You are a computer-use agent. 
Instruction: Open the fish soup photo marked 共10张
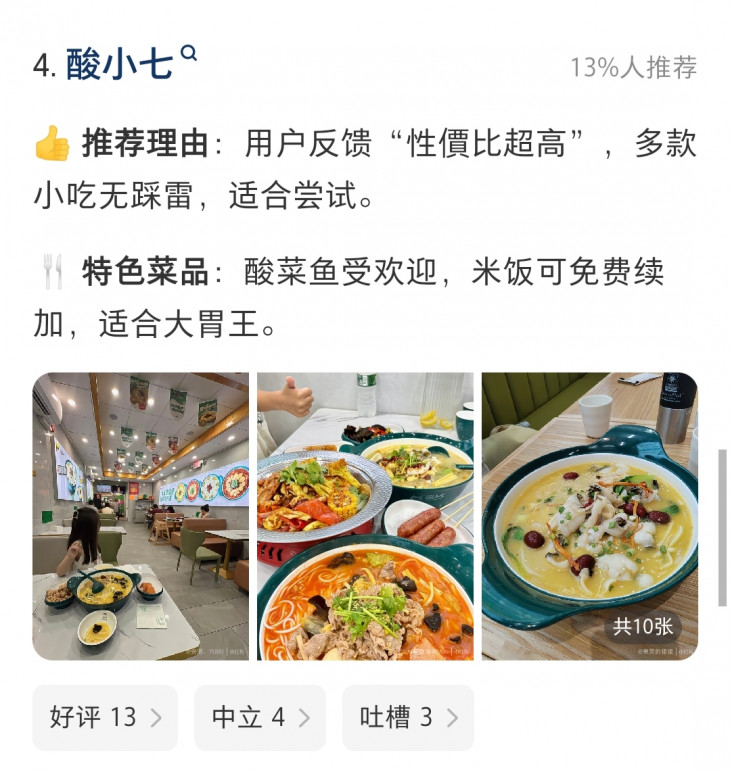point(590,516)
